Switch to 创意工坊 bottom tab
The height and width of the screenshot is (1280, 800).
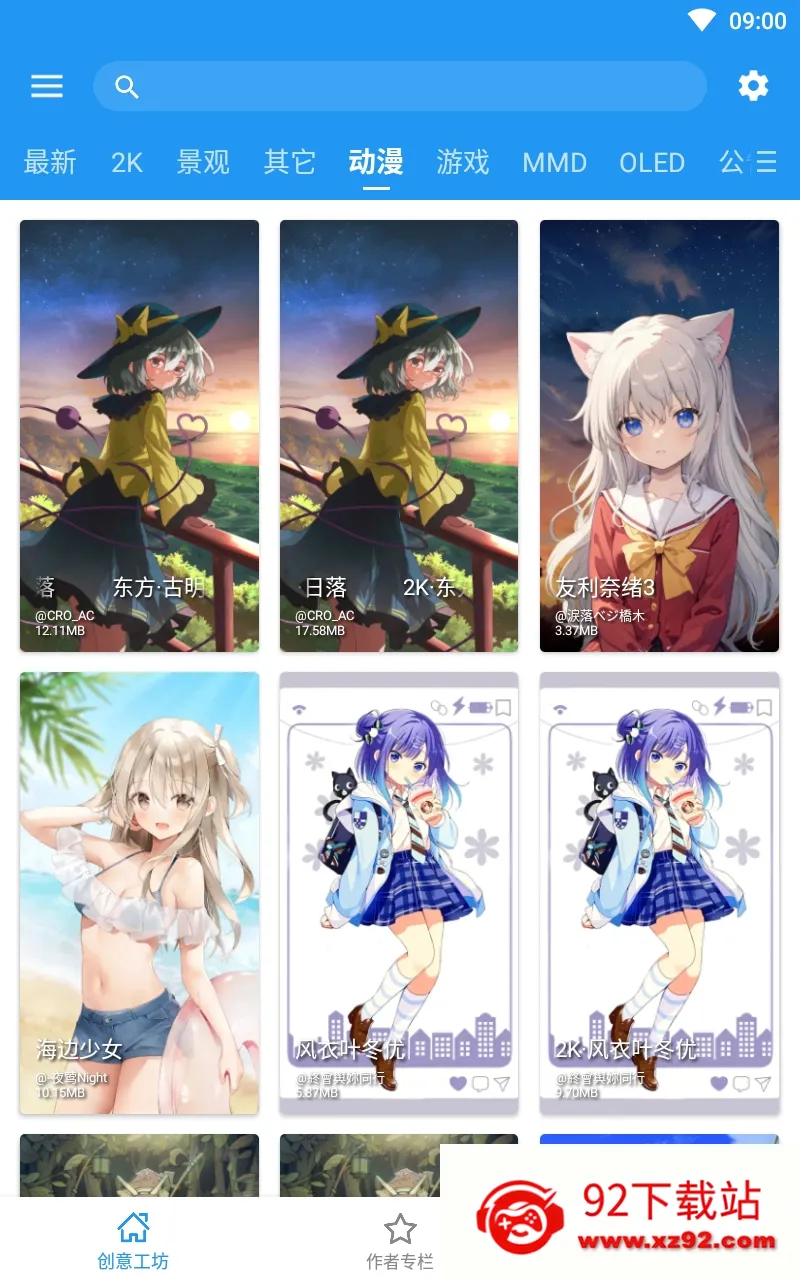[x=133, y=1240]
